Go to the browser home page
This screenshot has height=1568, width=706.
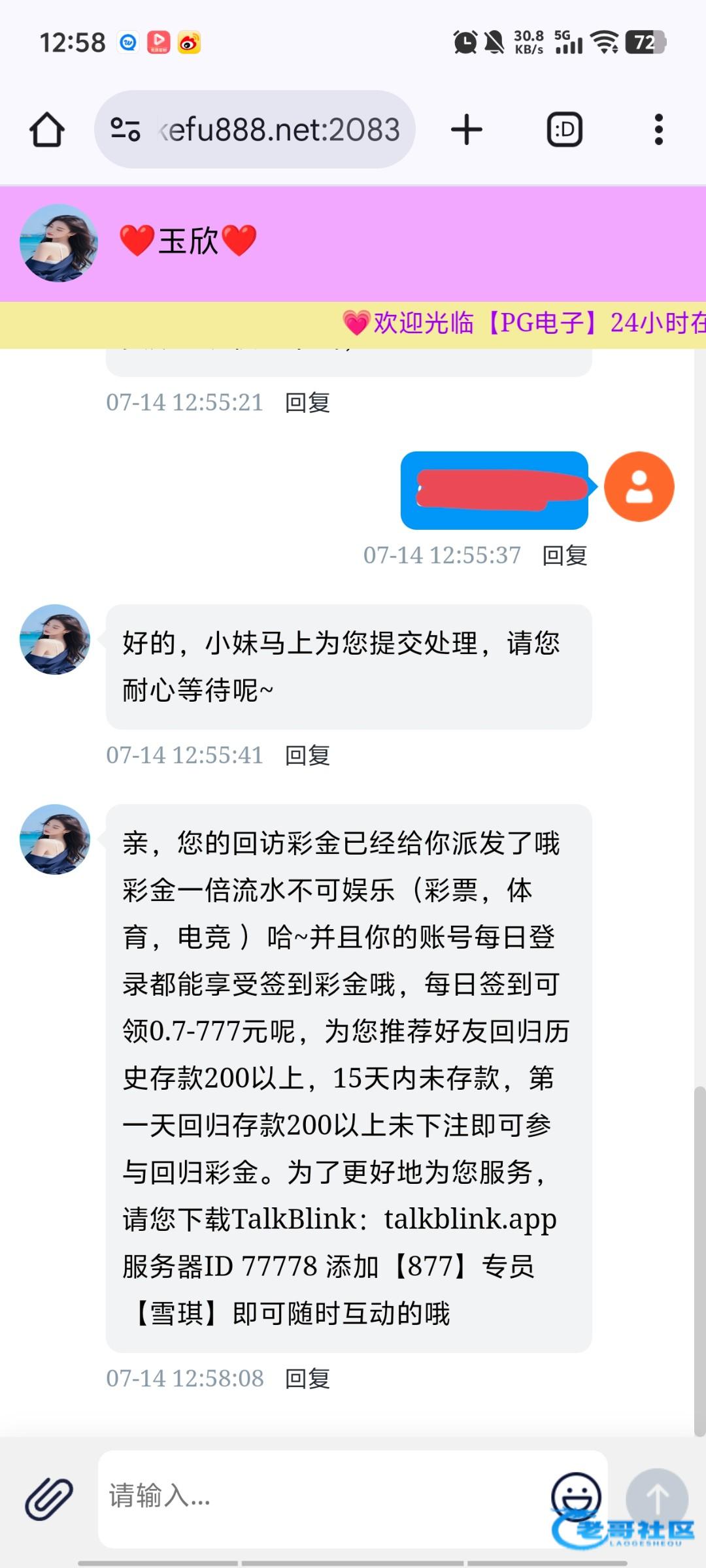tap(47, 129)
